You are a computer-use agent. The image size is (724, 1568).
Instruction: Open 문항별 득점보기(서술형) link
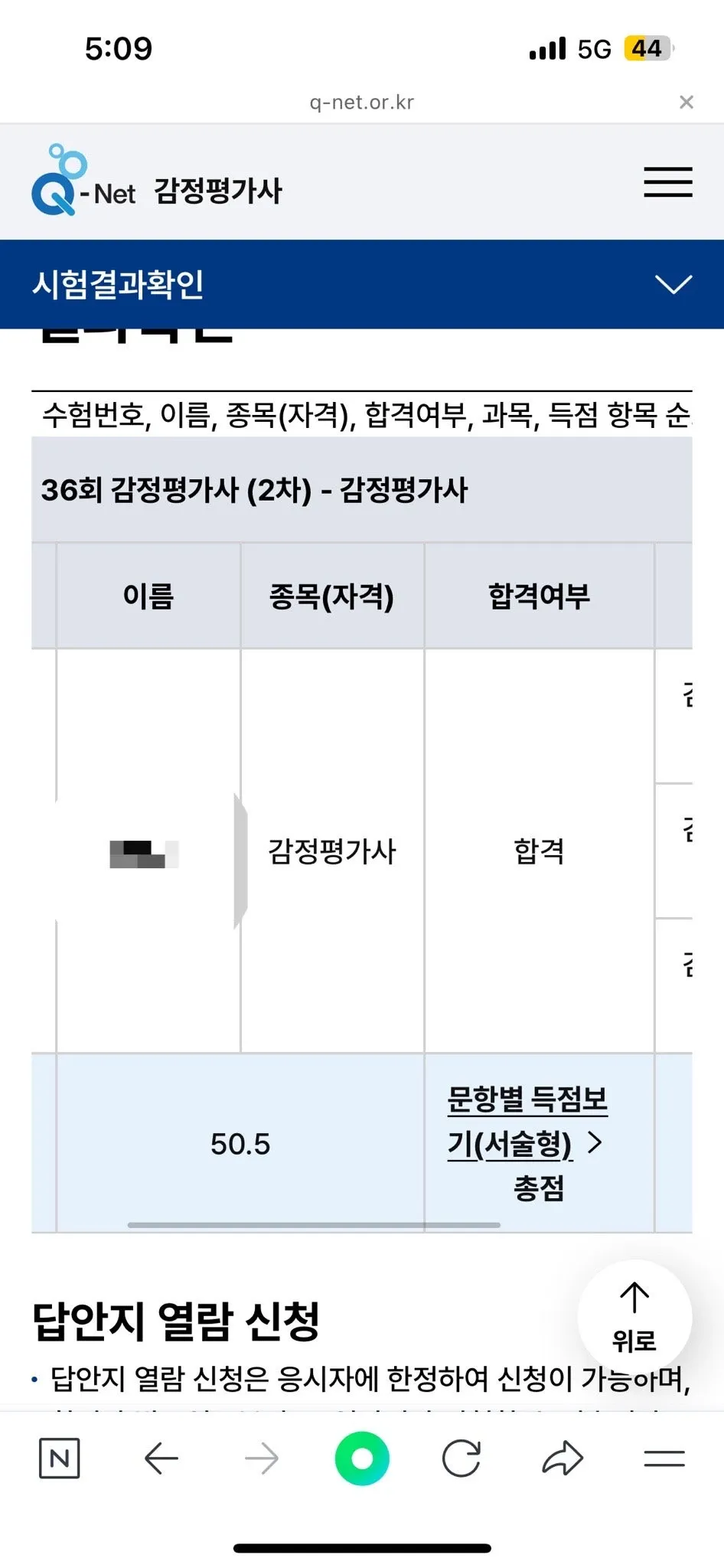[x=527, y=1121]
